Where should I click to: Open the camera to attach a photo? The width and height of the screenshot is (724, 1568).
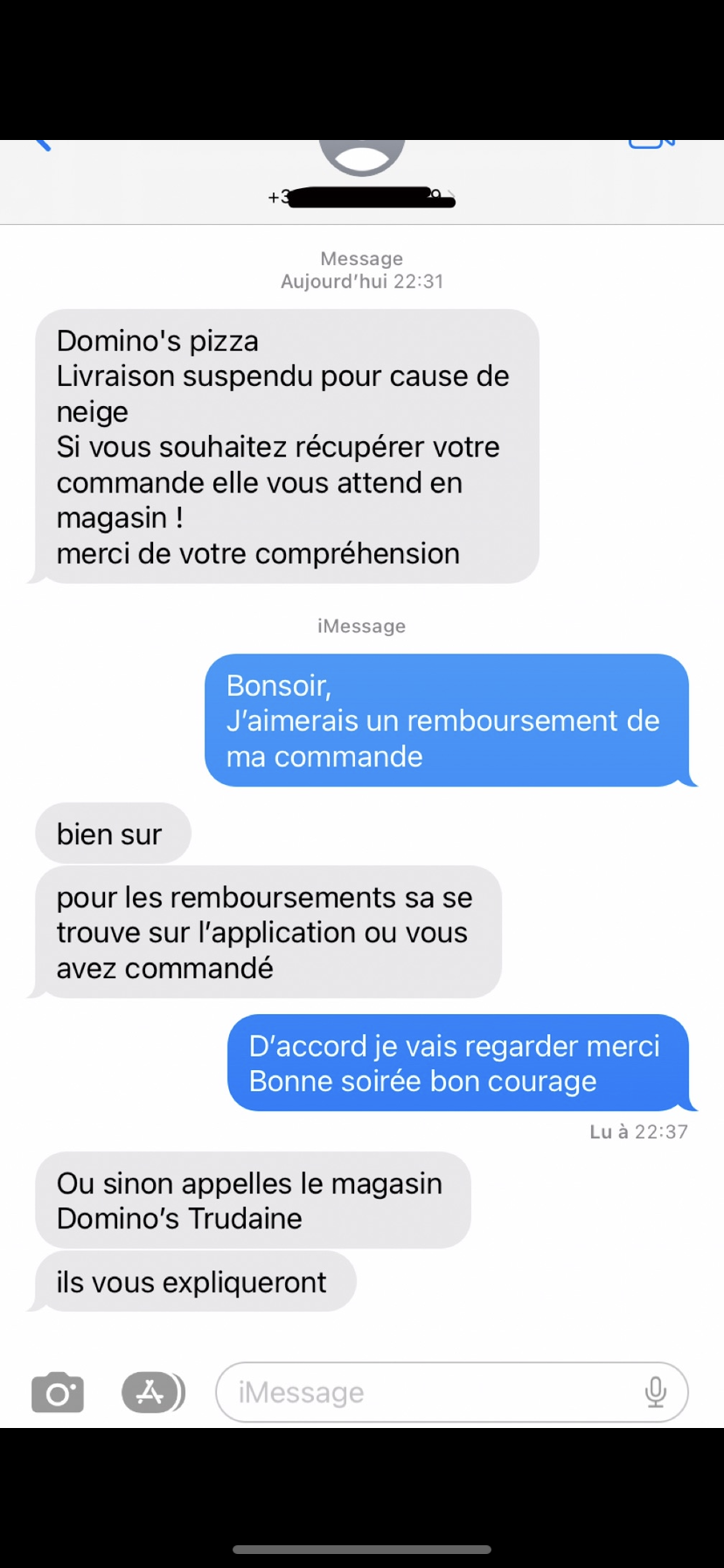pyautogui.click(x=58, y=1392)
